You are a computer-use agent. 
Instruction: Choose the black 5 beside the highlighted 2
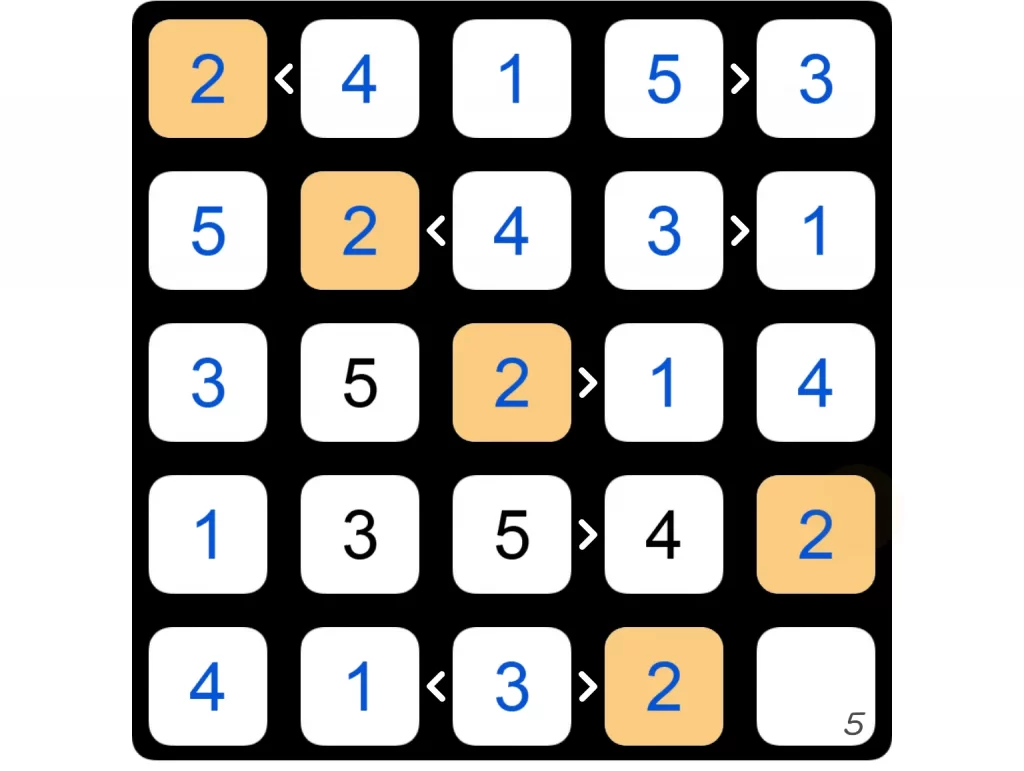[x=359, y=382]
